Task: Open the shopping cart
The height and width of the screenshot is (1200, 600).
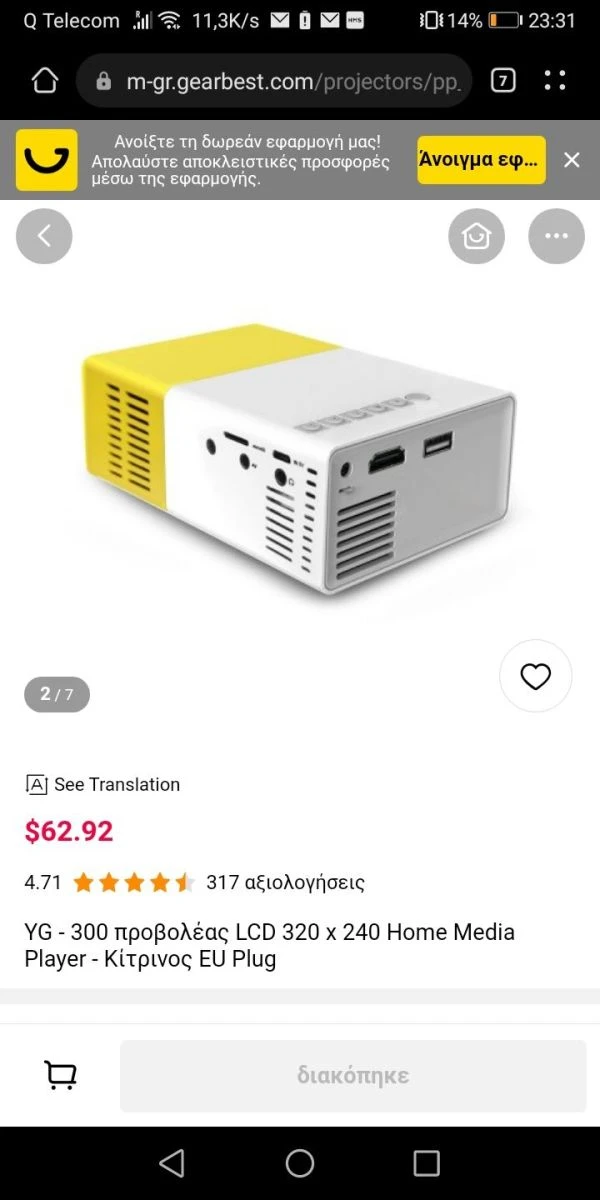Action: pyautogui.click(x=61, y=1075)
